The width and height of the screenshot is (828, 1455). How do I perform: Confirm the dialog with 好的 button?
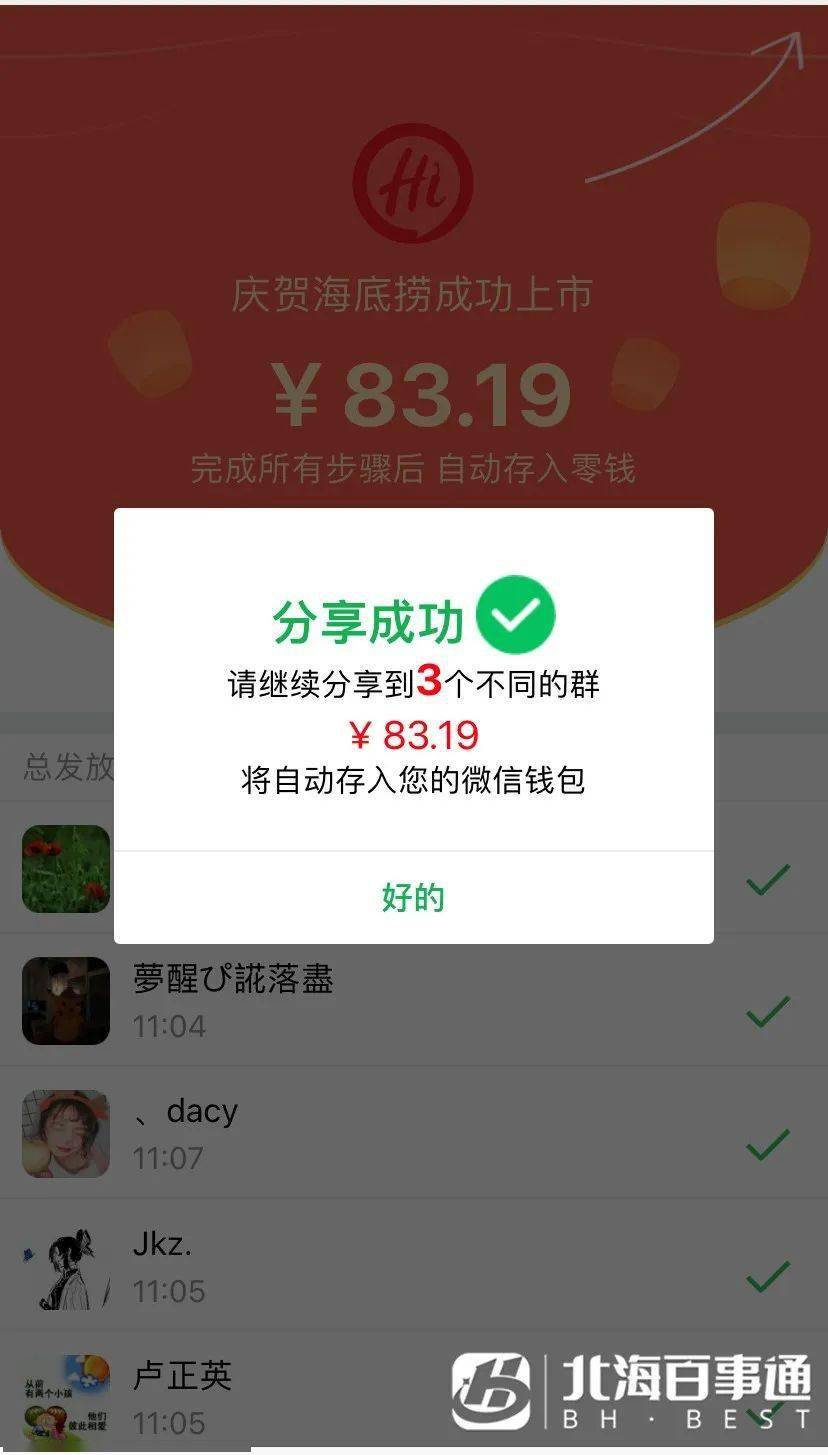[413, 897]
